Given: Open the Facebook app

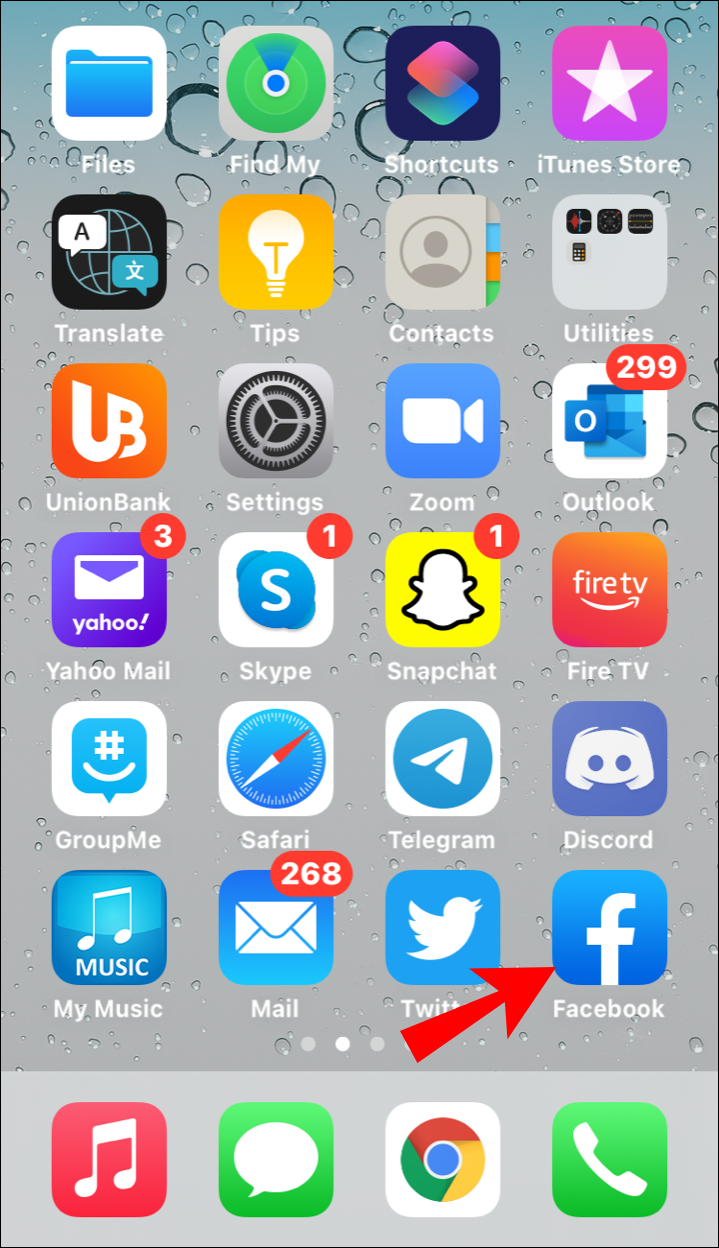Looking at the screenshot, I should click(609, 927).
